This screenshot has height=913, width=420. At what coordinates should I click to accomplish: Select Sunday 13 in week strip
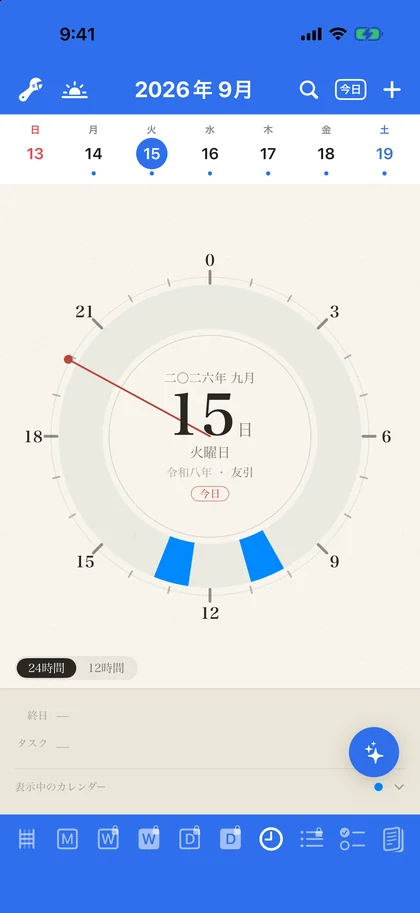tap(35, 150)
